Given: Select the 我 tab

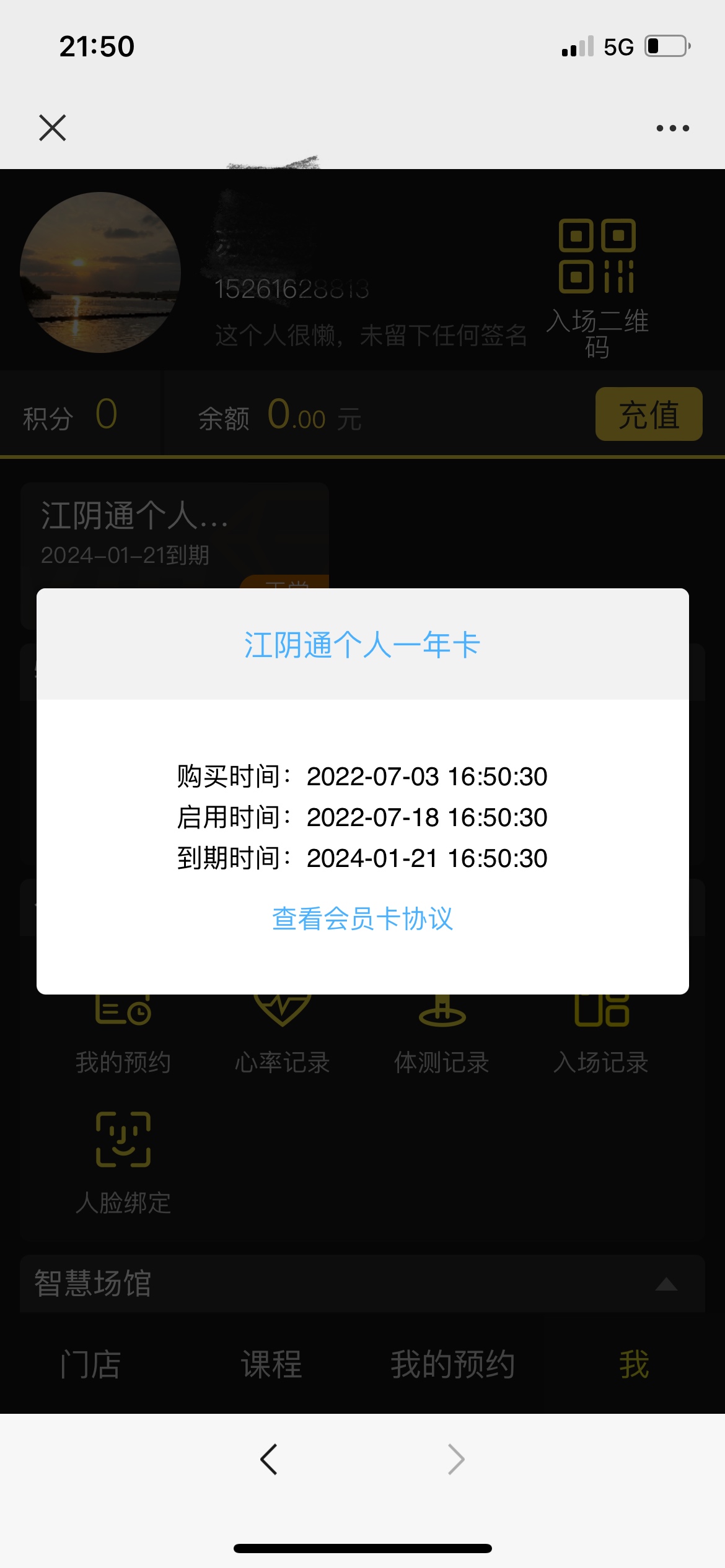Looking at the screenshot, I should tap(633, 1364).
